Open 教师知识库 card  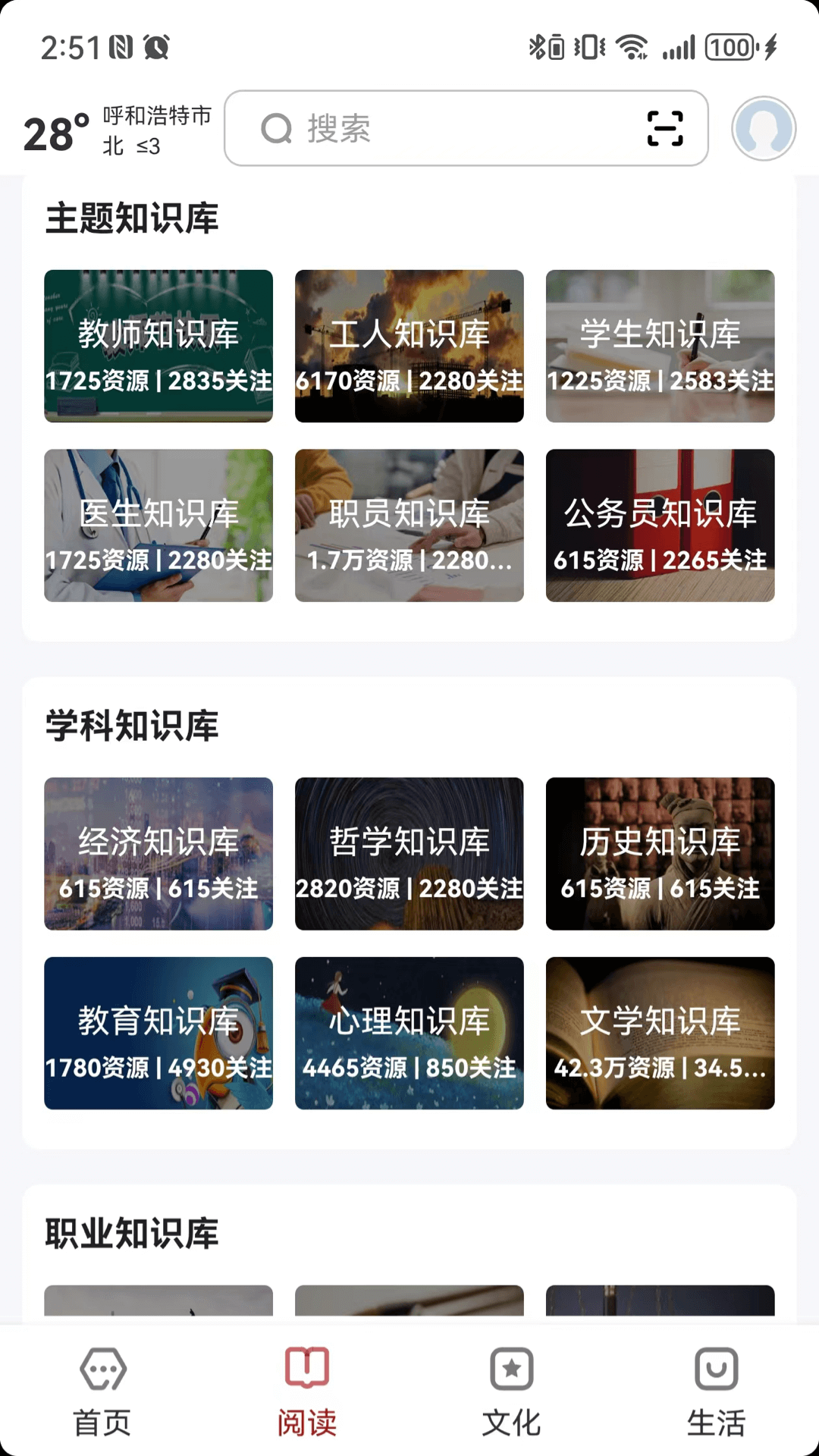coord(158,346)
